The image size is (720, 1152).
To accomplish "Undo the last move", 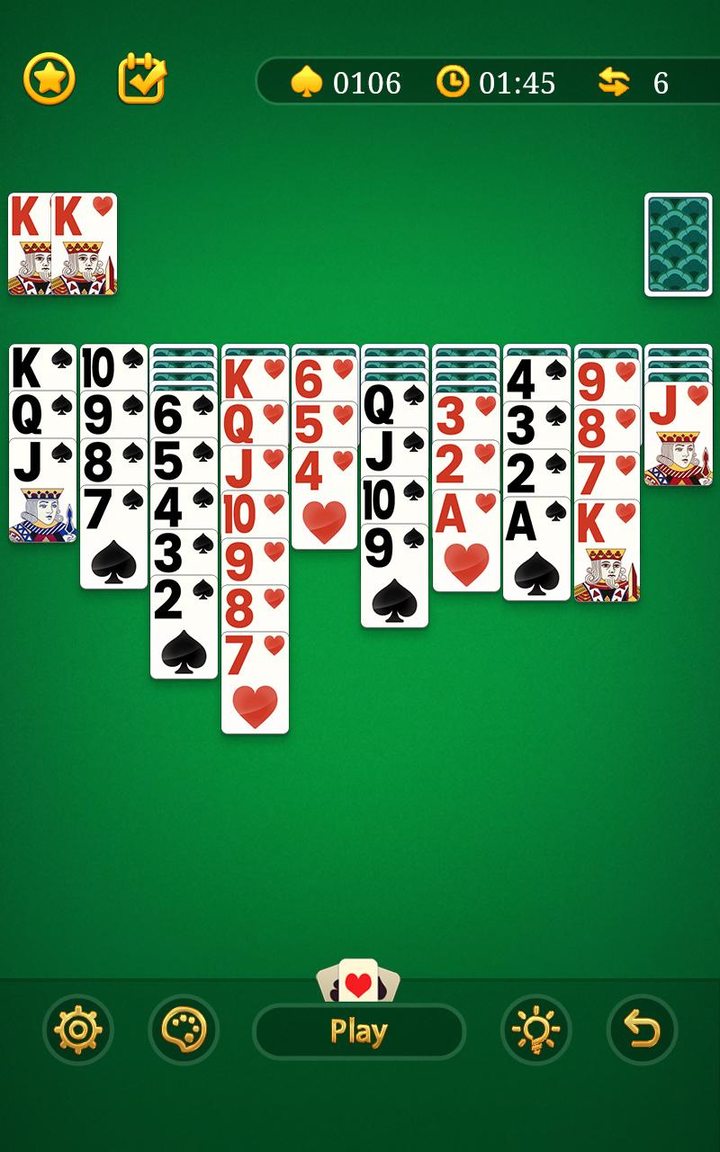I will (642, 1029).
